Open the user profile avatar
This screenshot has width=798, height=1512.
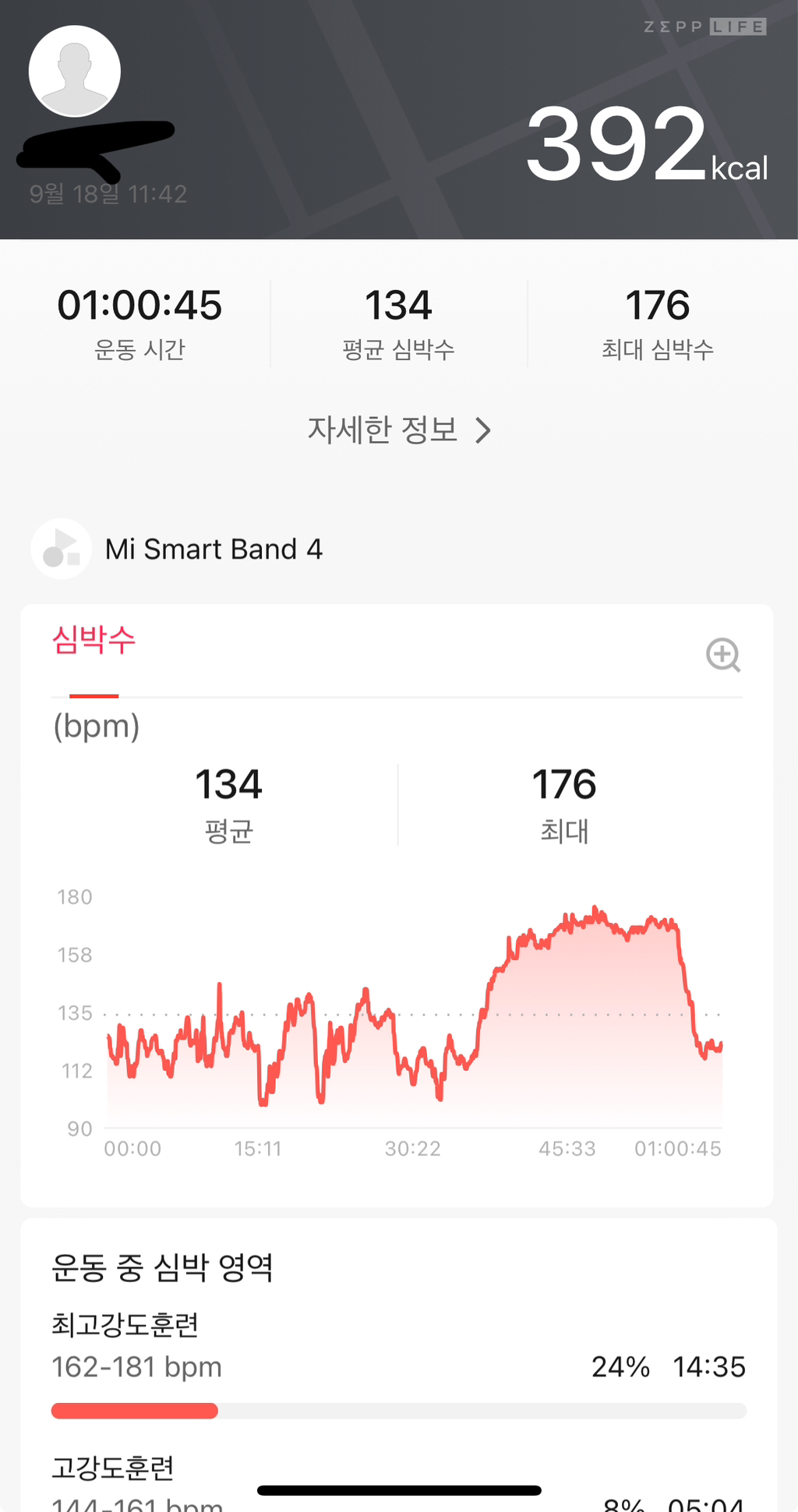(x=74, y=70)
